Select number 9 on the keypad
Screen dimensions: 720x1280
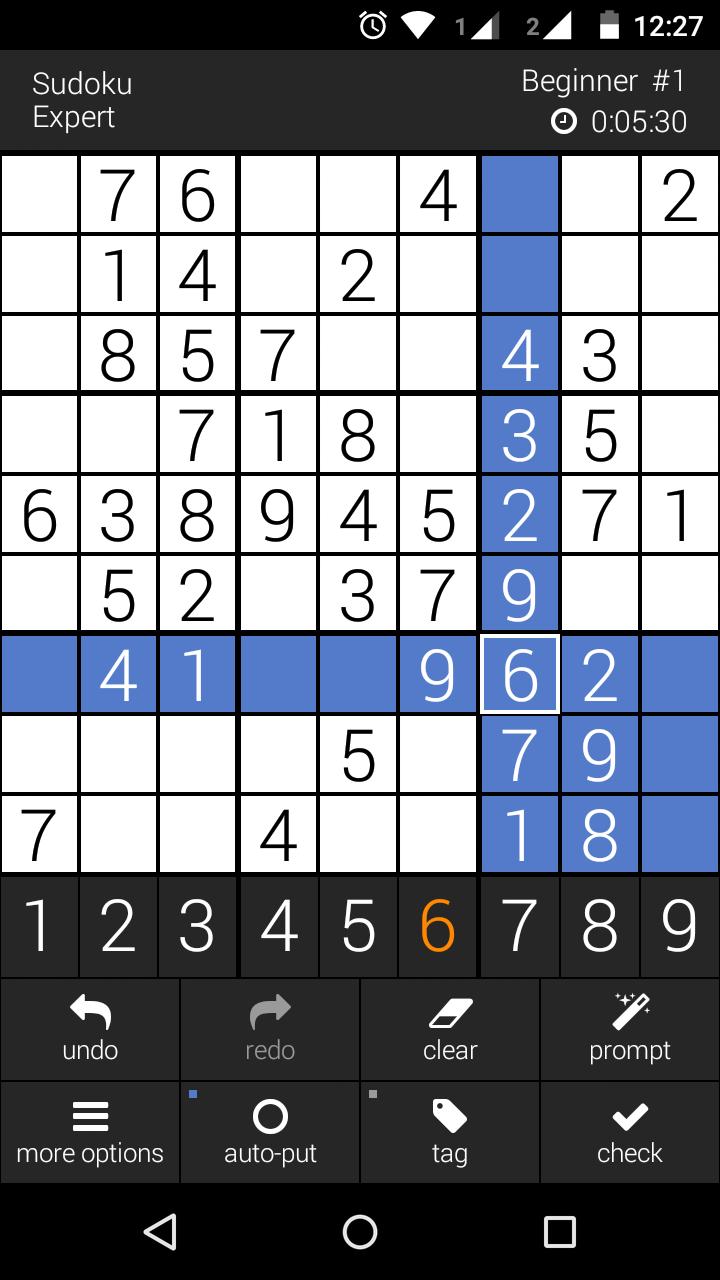(679, 926)
